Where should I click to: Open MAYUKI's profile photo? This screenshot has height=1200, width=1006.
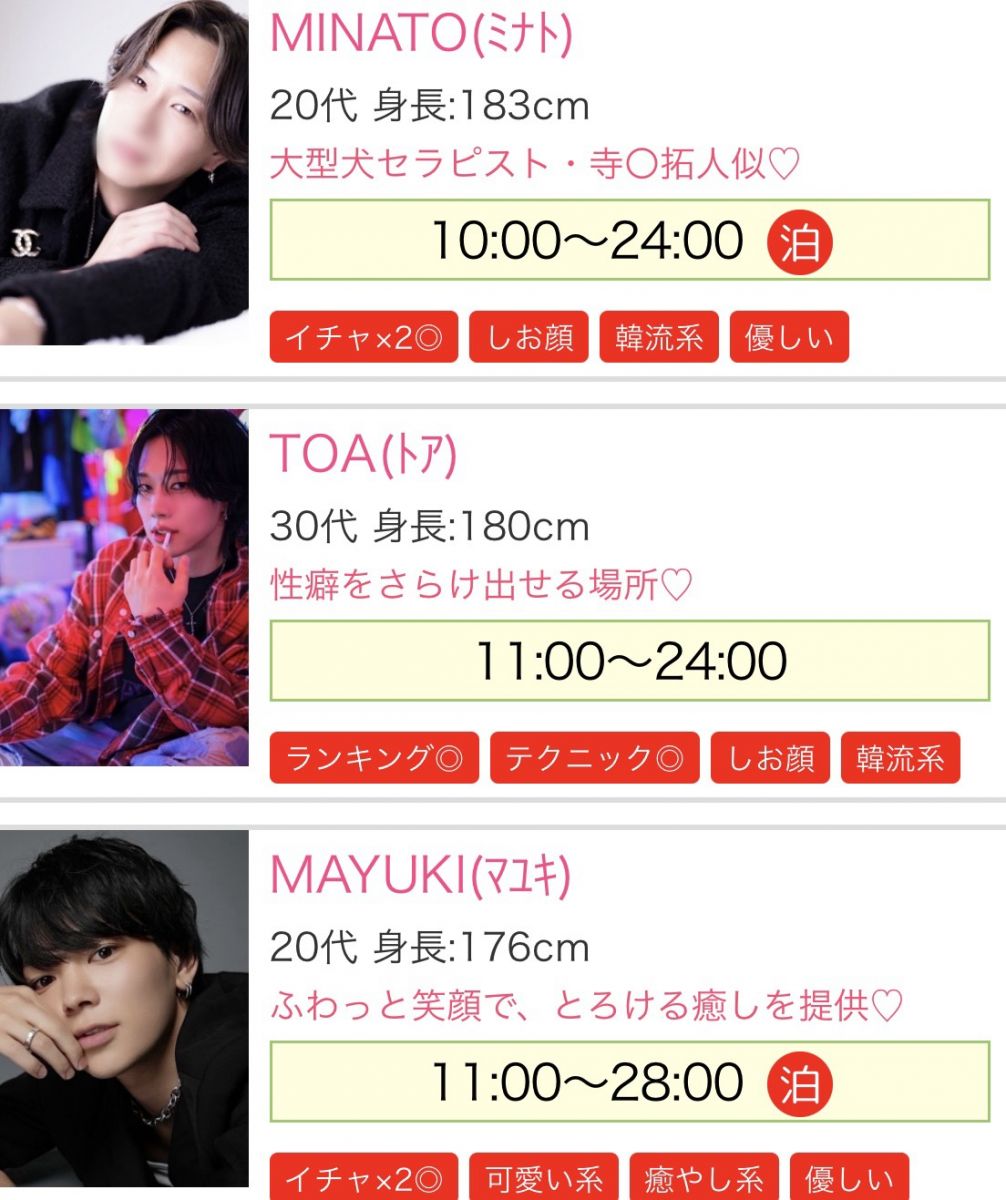(124, 1010)
